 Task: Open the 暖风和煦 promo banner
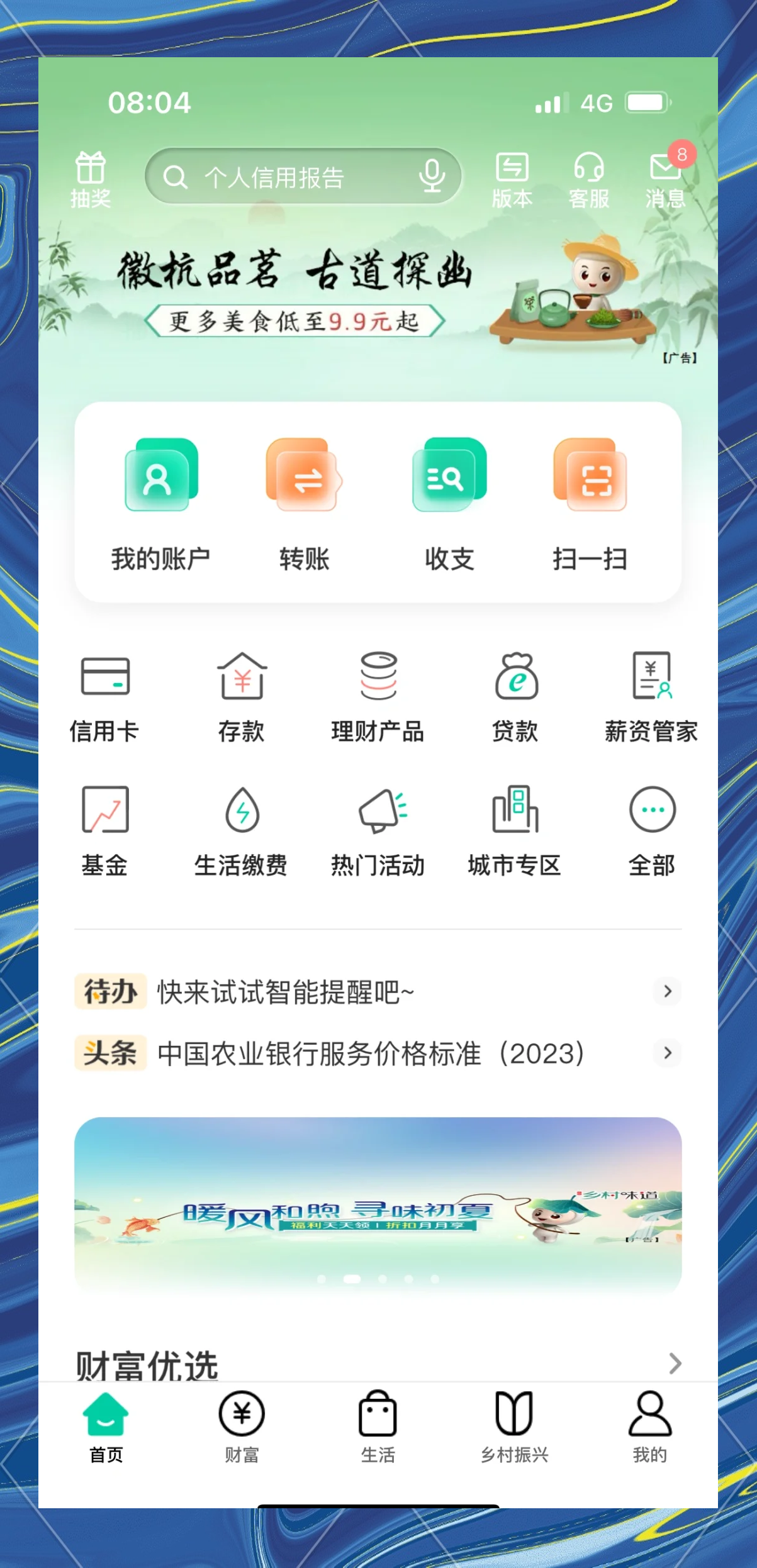378,1205
